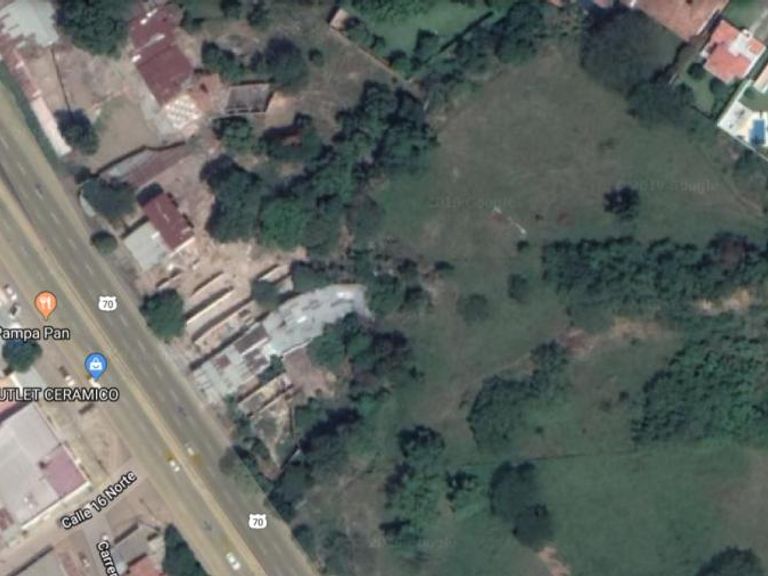Open the Pampa Pan restaurant pin
The width and height of the screenshot is (768, 576).
click(x=46, y=305)
